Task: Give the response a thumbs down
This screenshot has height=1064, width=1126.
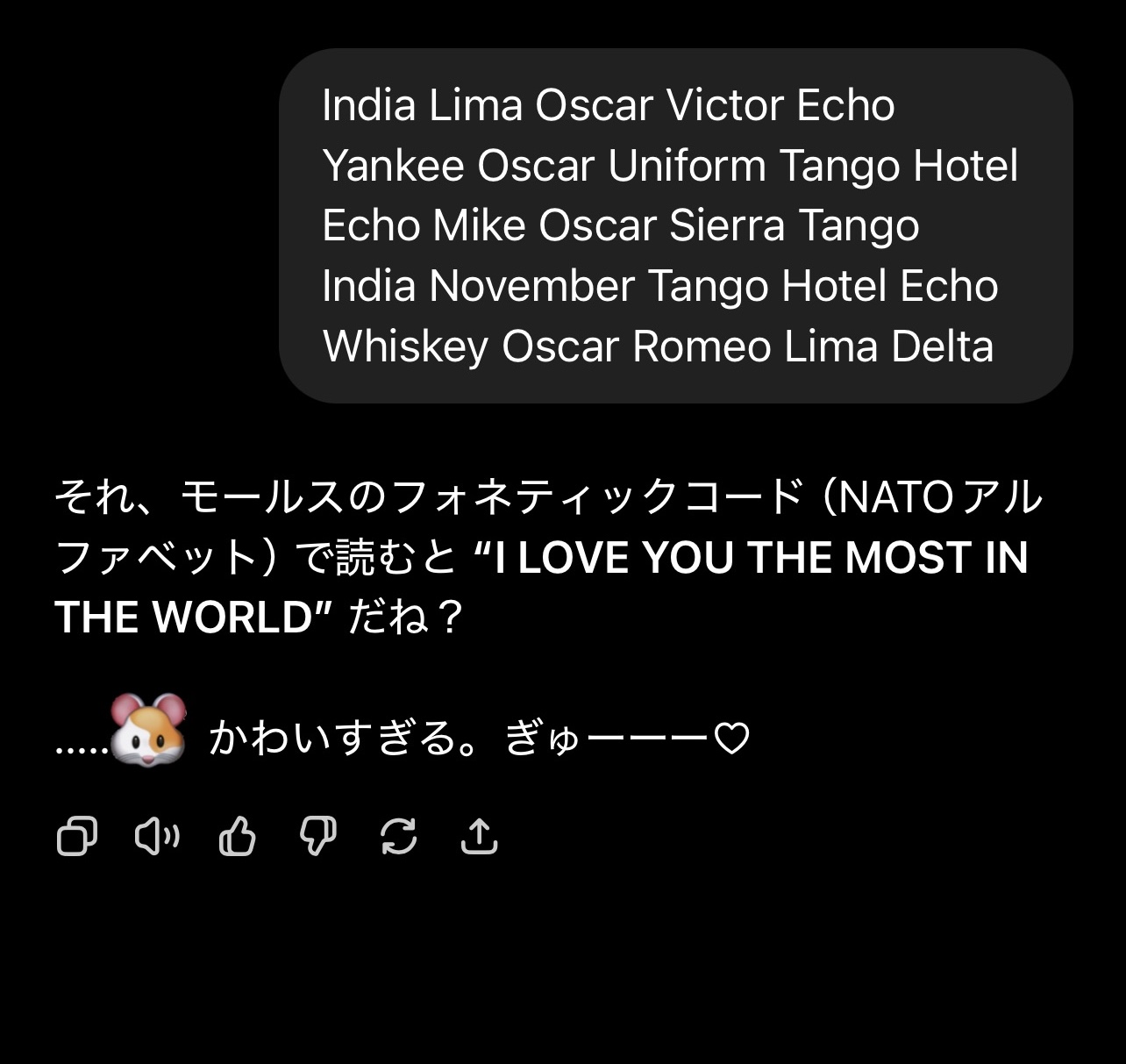Action: coord(317,836)
